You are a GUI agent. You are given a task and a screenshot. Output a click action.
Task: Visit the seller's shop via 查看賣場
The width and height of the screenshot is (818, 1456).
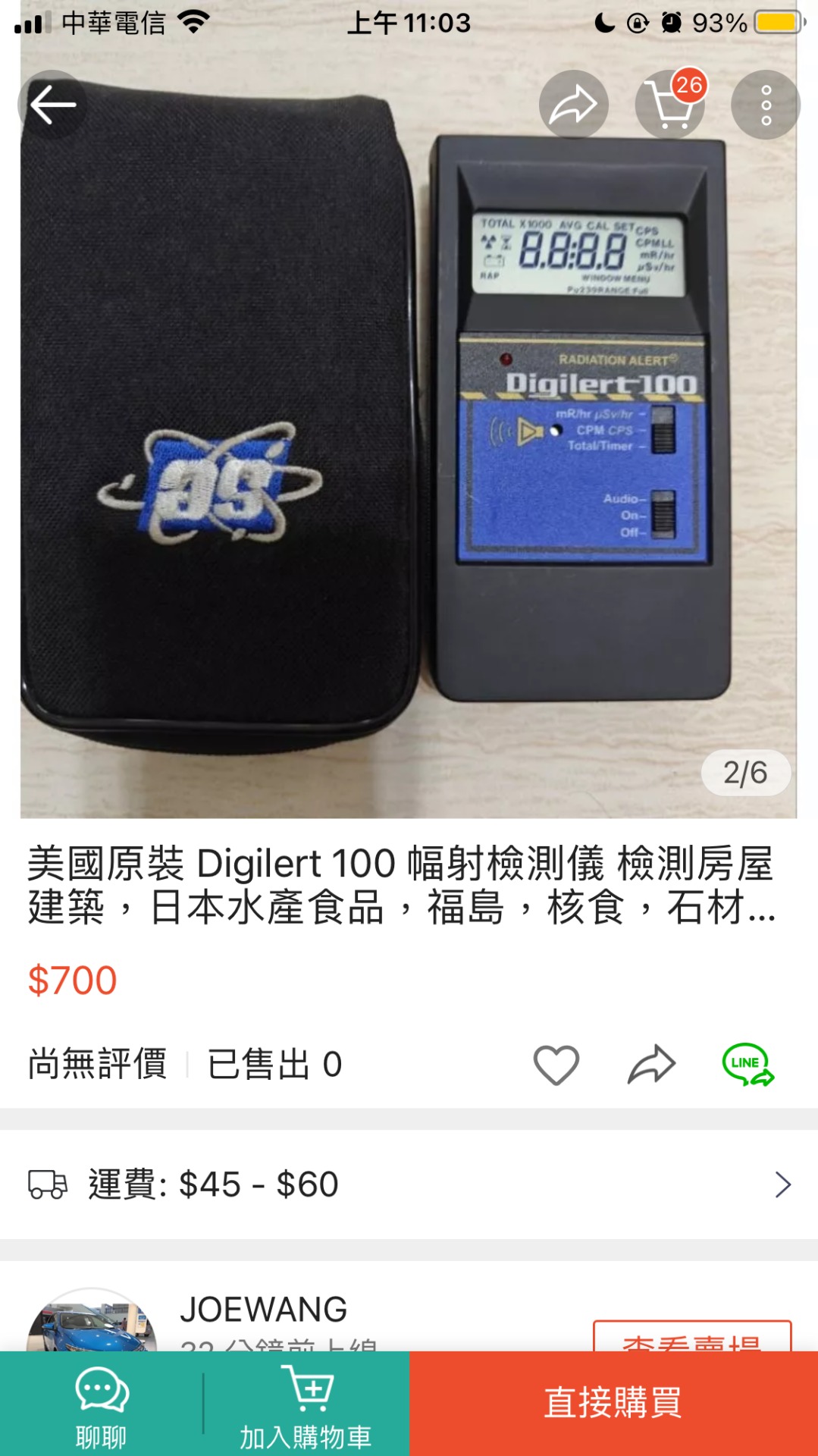tap(691, 1338)
